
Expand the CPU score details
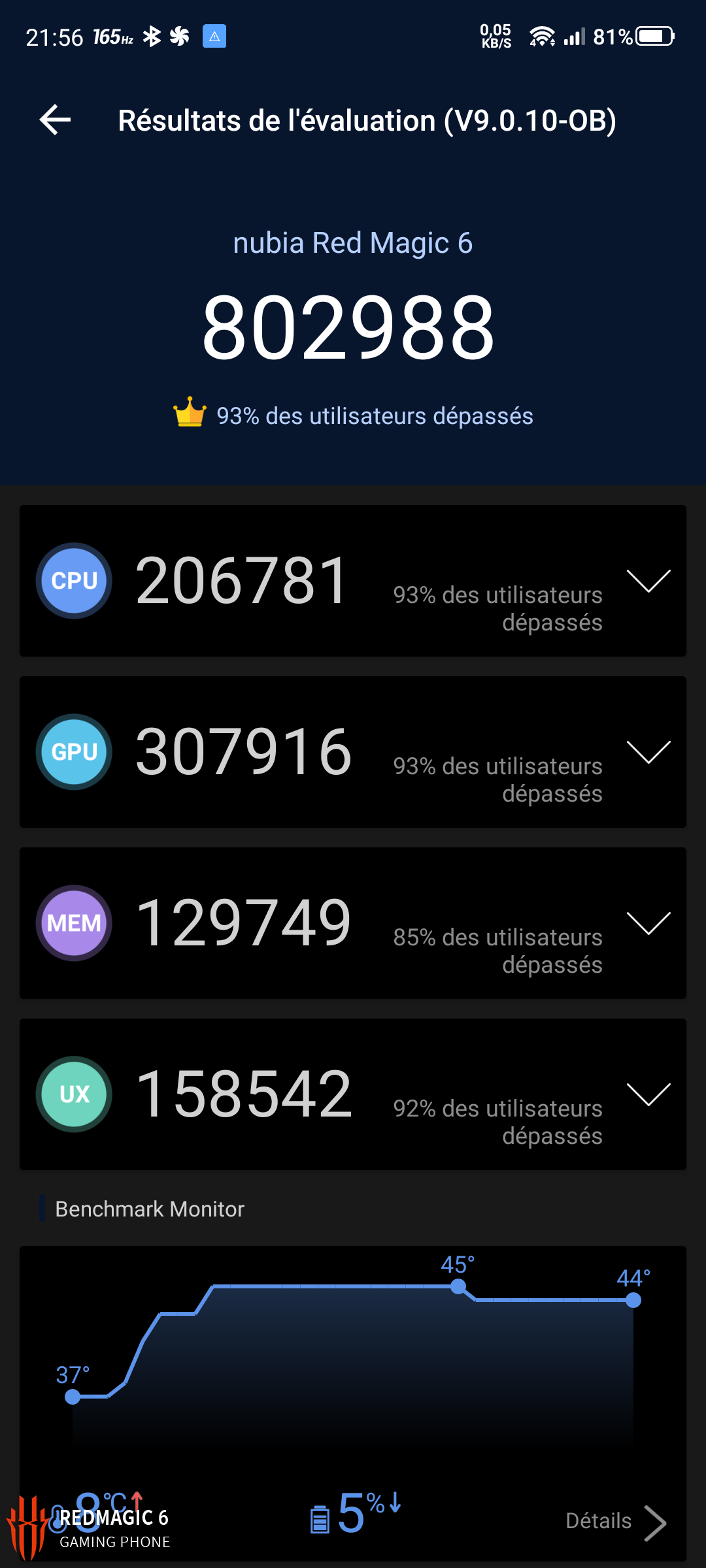(x=648, y=580)
